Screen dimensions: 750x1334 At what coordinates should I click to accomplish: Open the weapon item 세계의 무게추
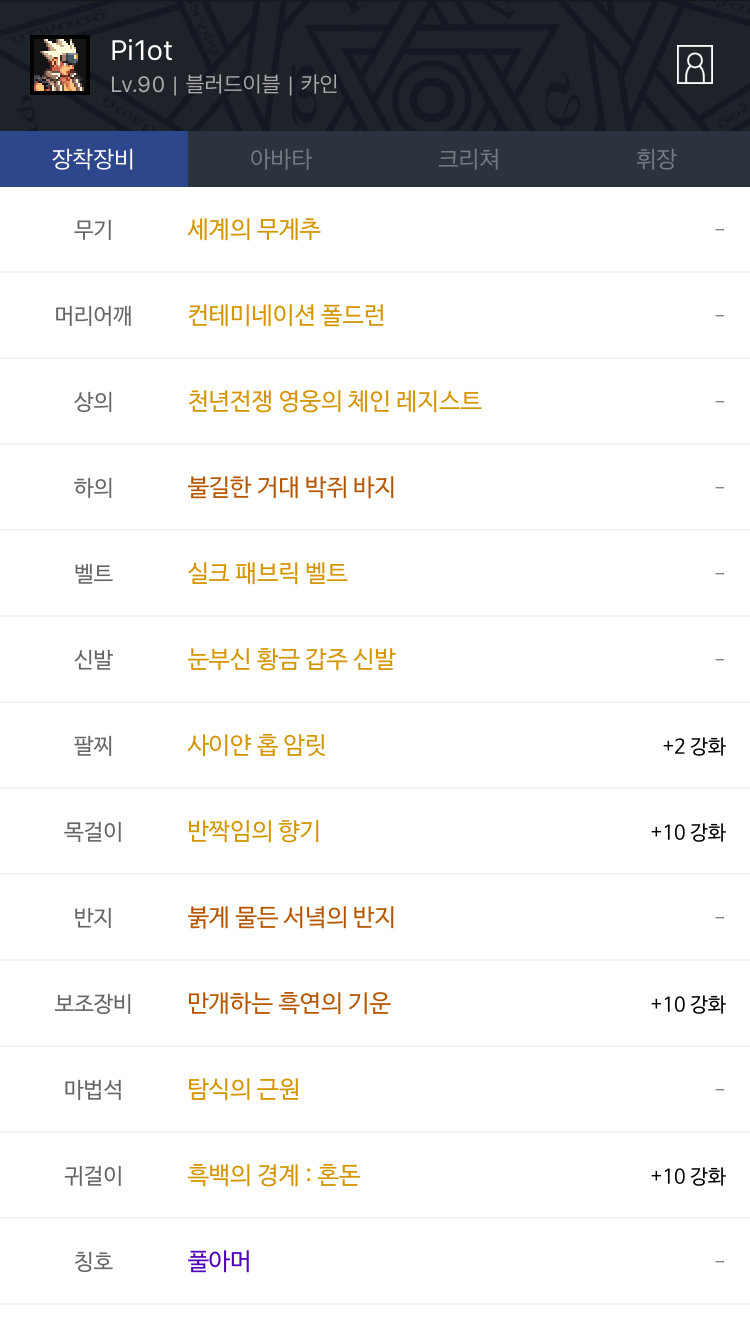click(375, 230)
